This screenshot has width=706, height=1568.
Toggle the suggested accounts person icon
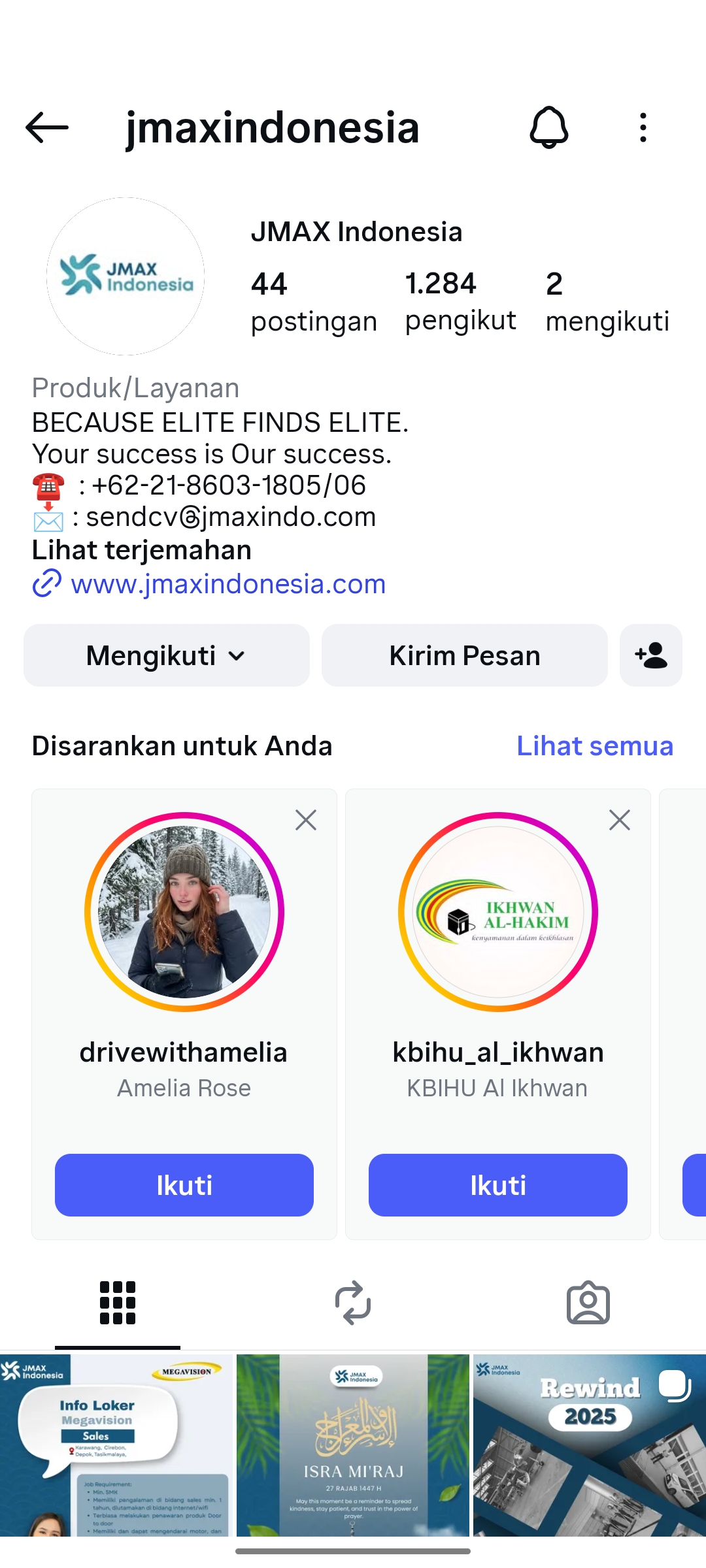click(x=650, y=655)
